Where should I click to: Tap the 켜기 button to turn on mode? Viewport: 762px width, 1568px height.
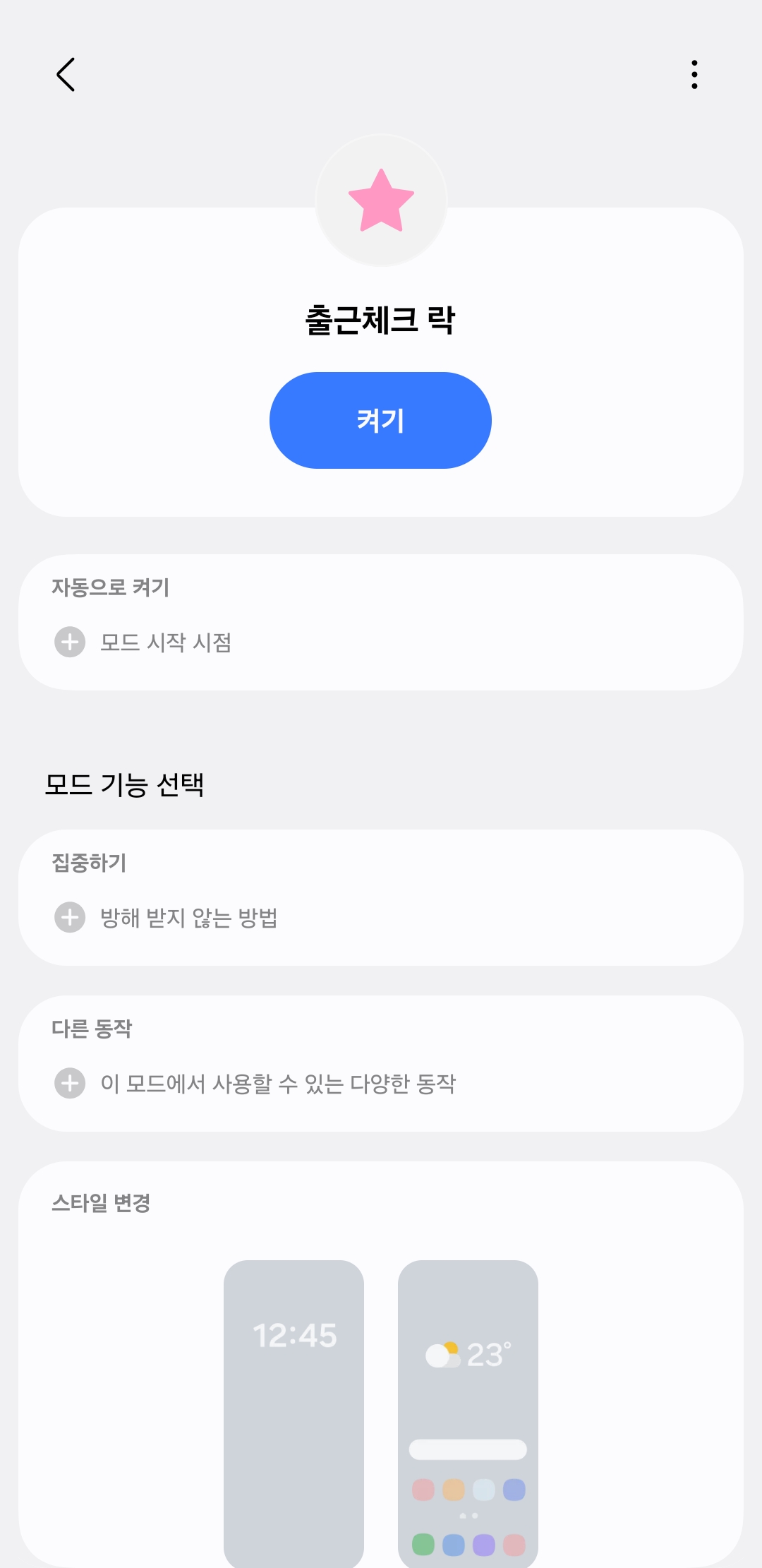pos(380,420)
